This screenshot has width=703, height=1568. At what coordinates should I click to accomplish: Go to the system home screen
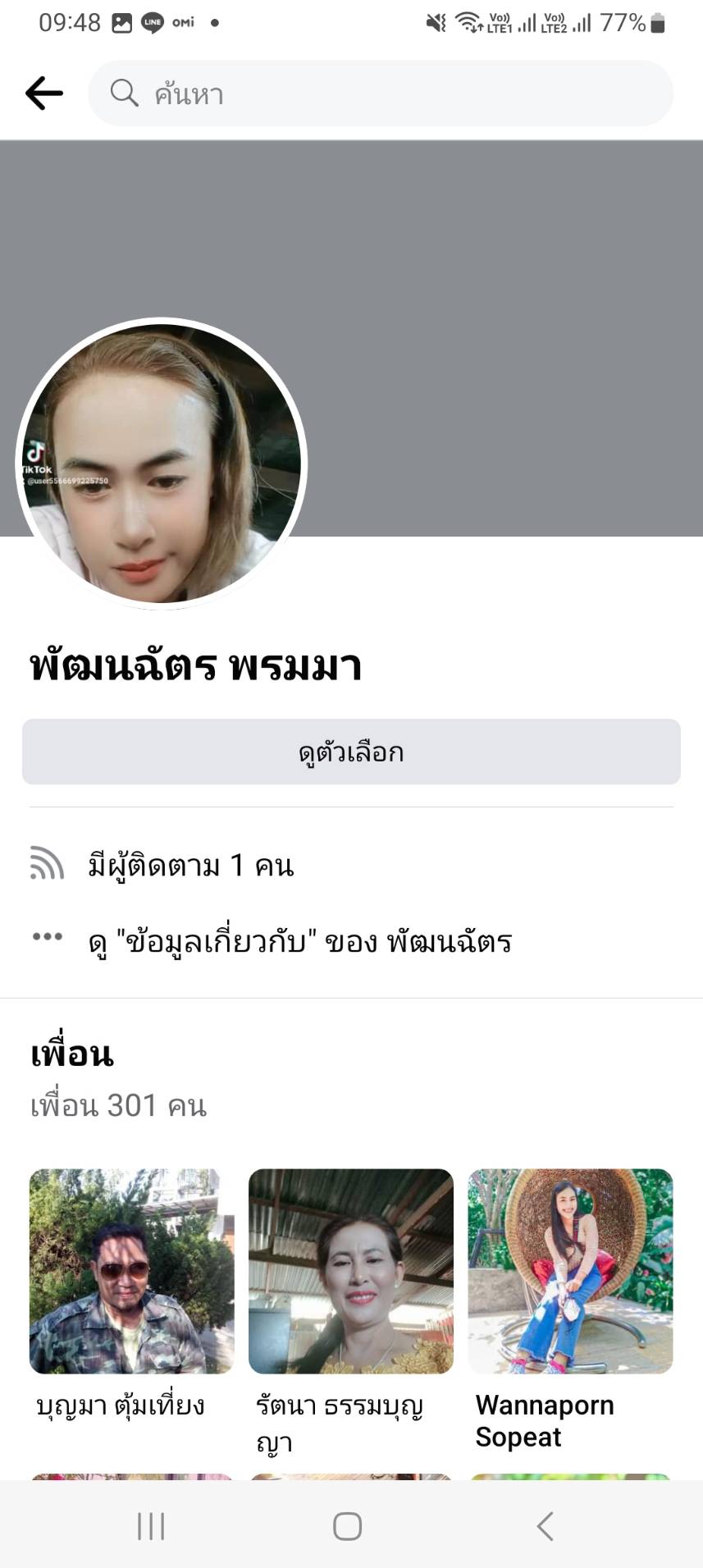(x=347, y=1526)
